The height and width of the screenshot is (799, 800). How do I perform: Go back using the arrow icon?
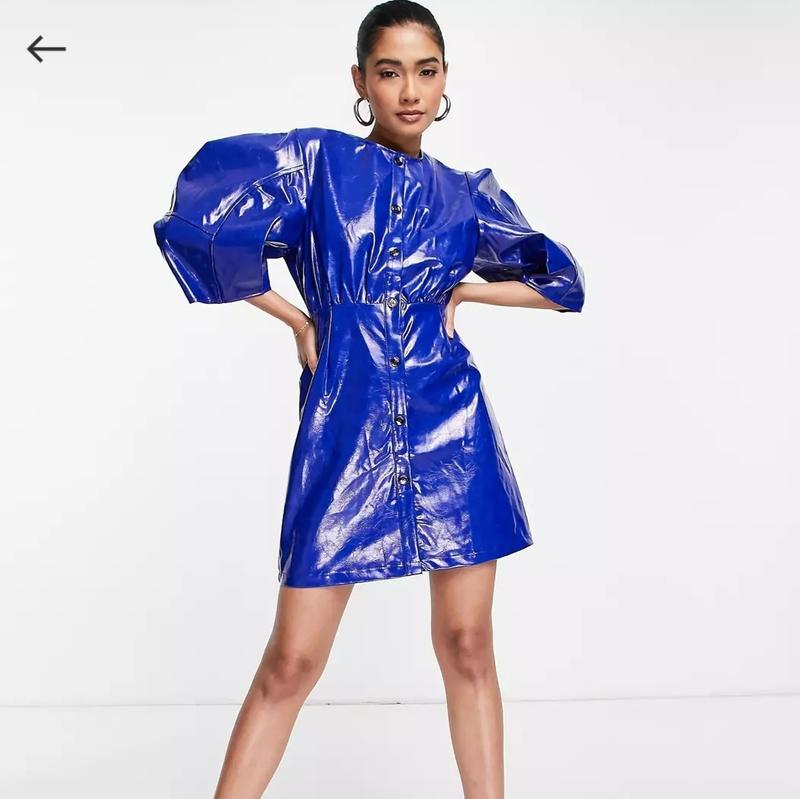click(x=46, y=49)
